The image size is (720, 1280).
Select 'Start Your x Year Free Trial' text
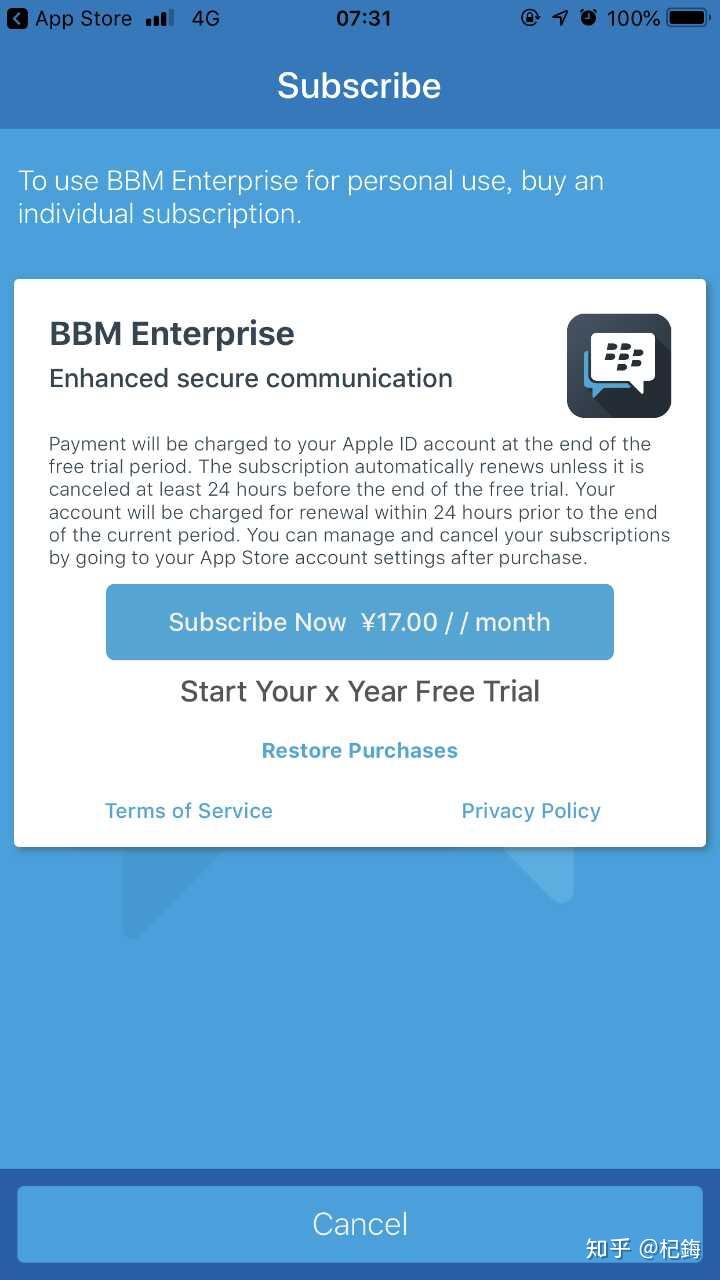359,690
